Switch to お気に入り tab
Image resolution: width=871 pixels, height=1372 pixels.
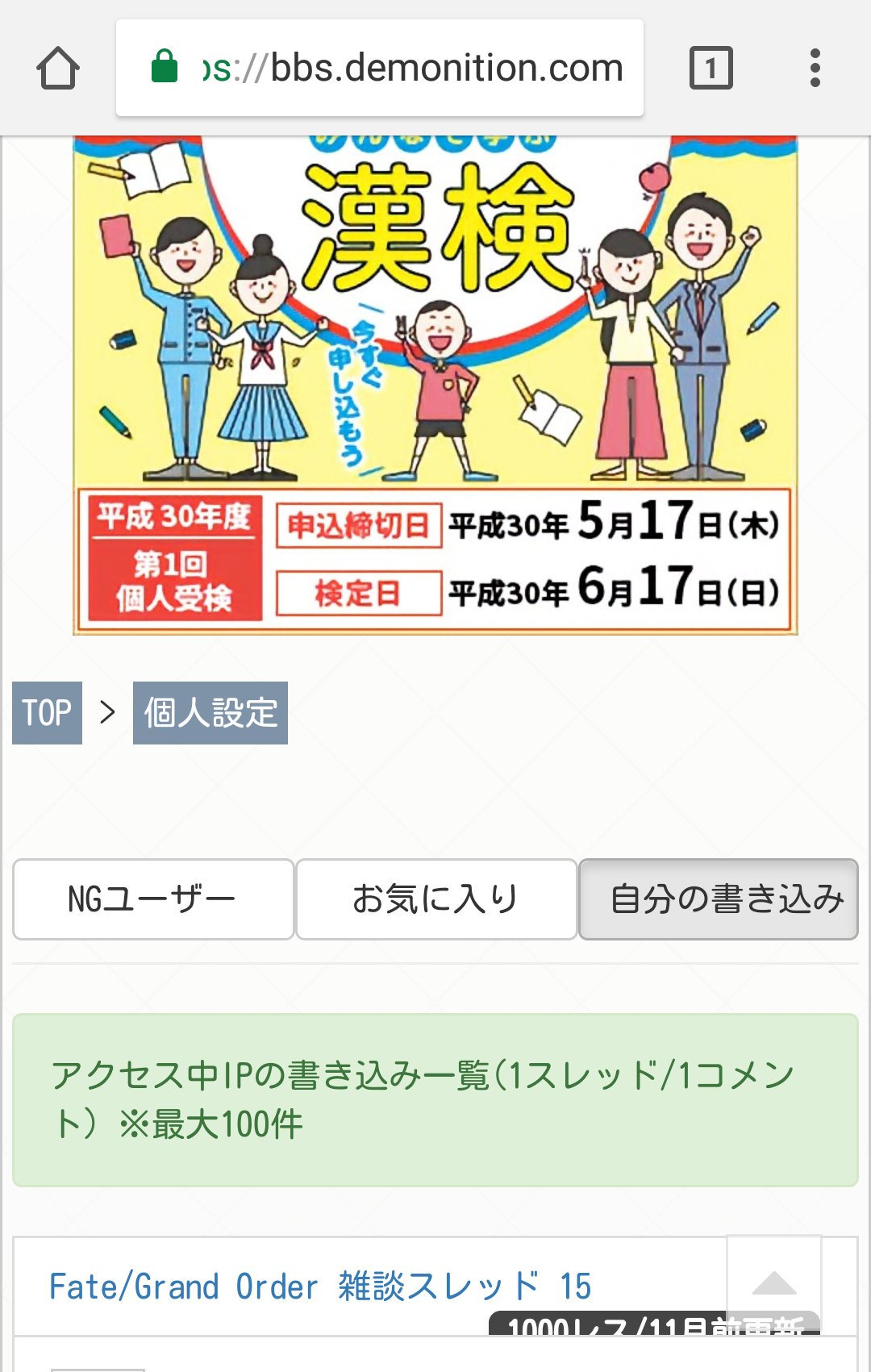tap(436, 899)
